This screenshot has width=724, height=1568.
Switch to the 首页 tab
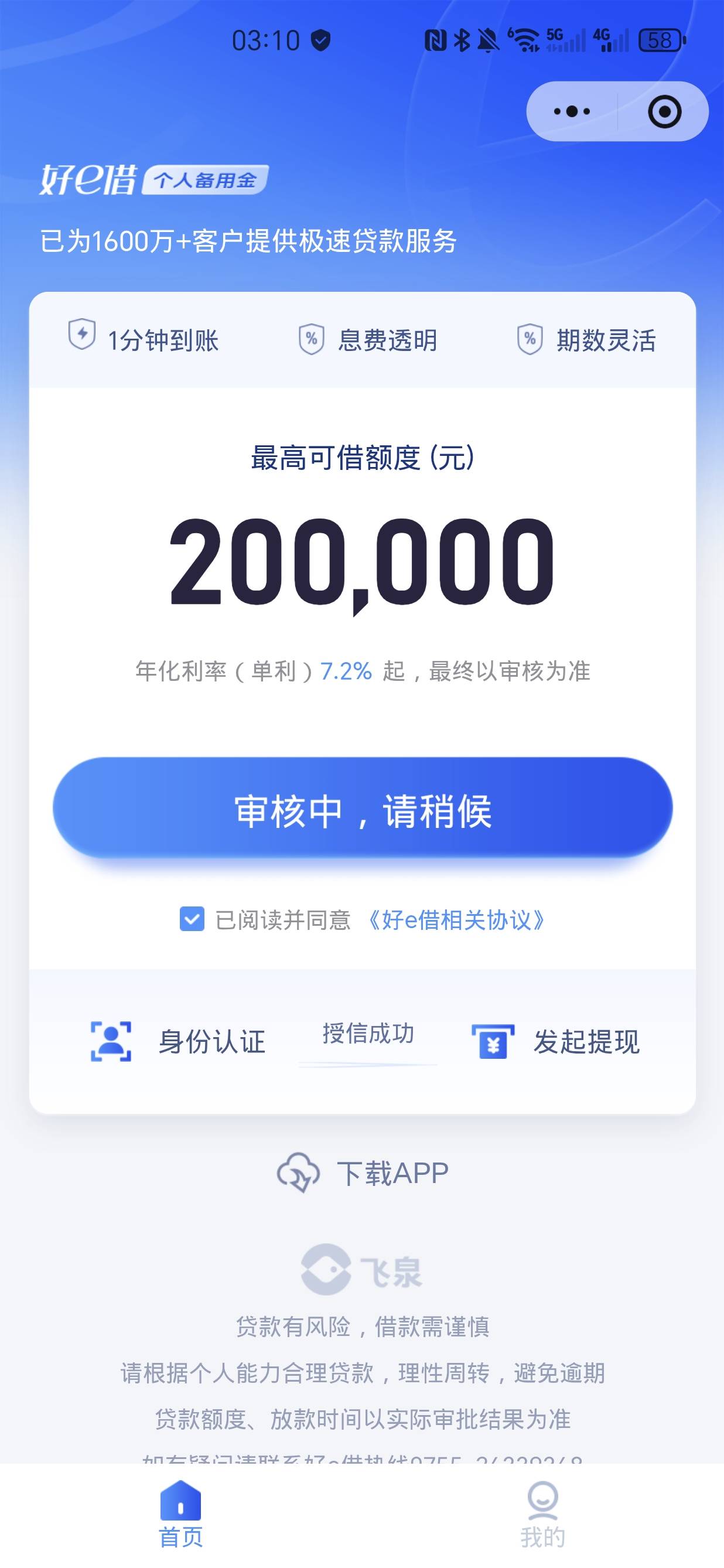click(180, 1514)
